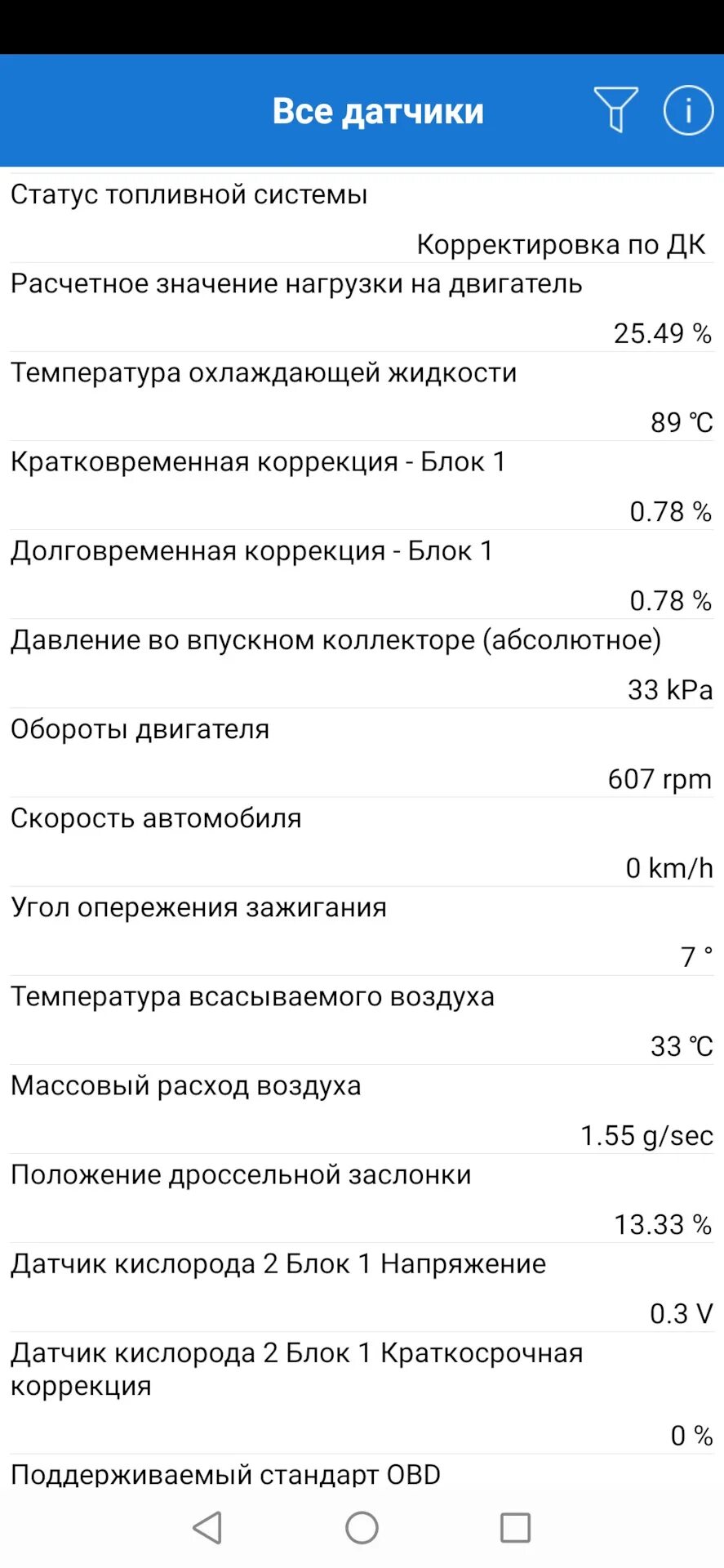
Task: Tap the system home button
Action: 362,1527
